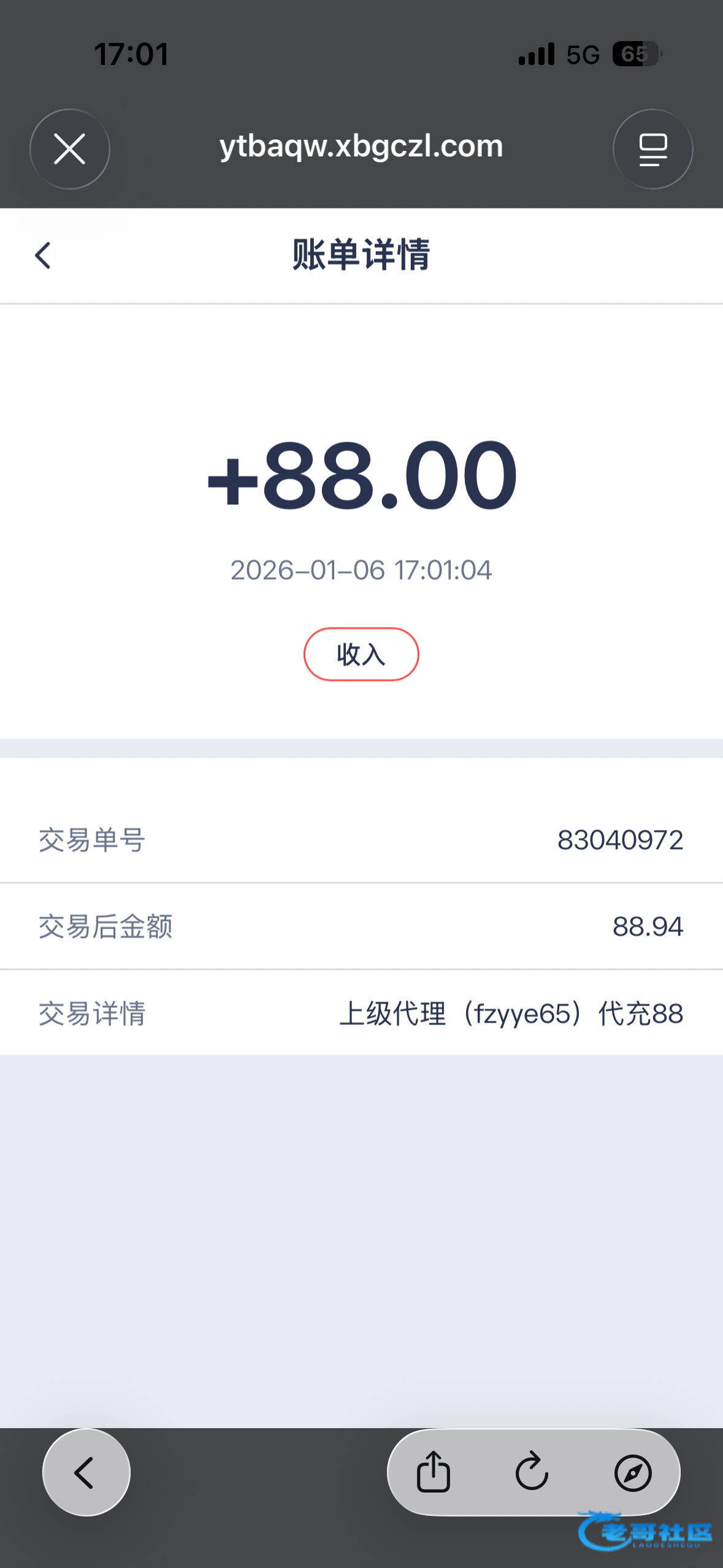Image resolution: width=723 pixels, height=1568 pixels.
Task: Tap the browser back button at the bottom
Action: tap(86, 1472)
